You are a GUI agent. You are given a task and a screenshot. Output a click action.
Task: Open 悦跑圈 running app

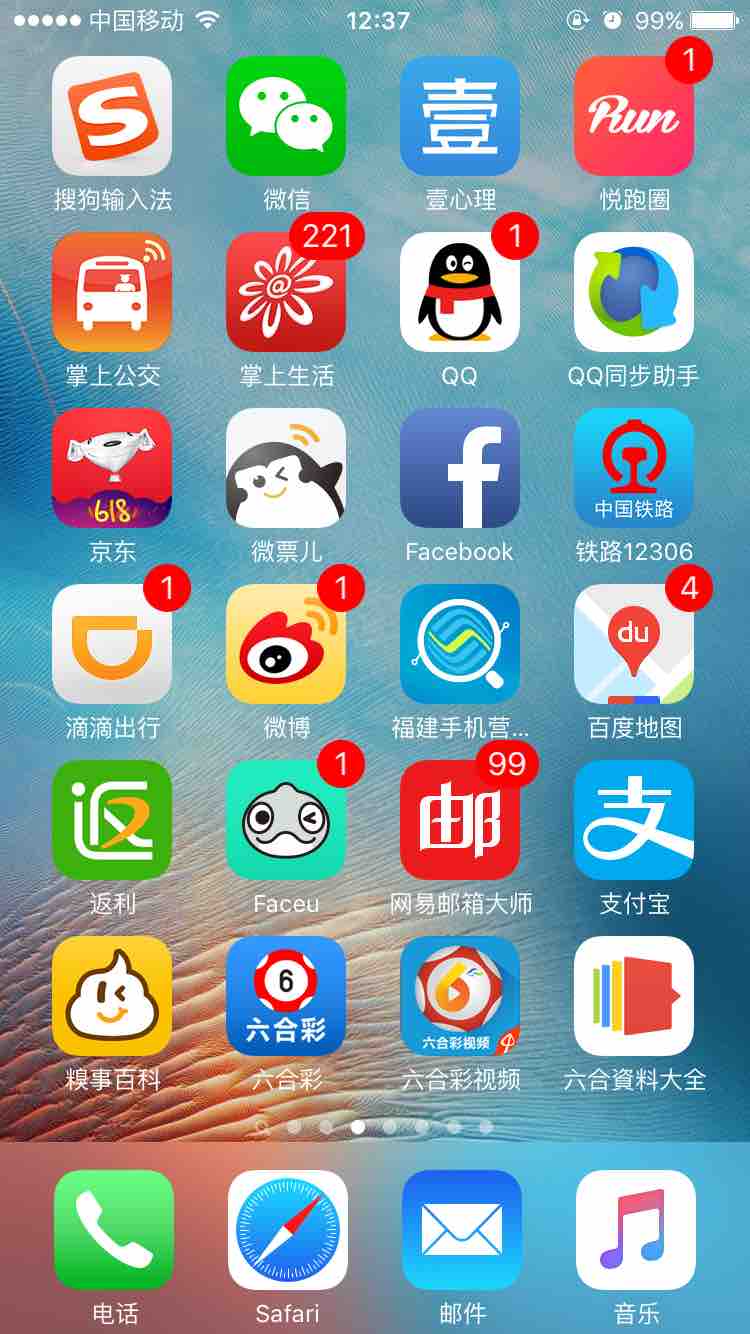click(634, 116)
